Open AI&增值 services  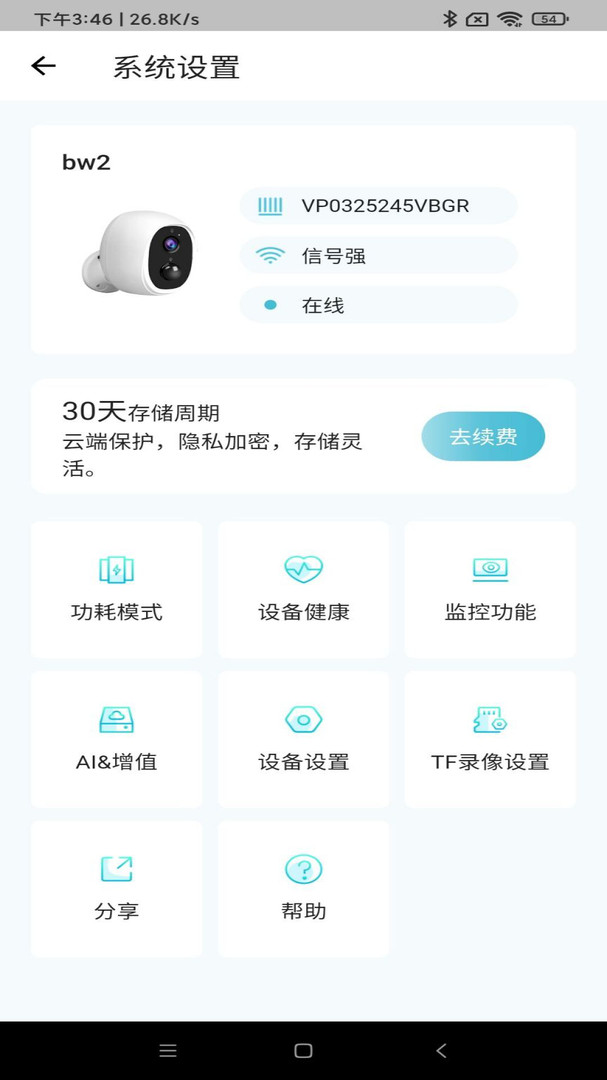(117, 739)
